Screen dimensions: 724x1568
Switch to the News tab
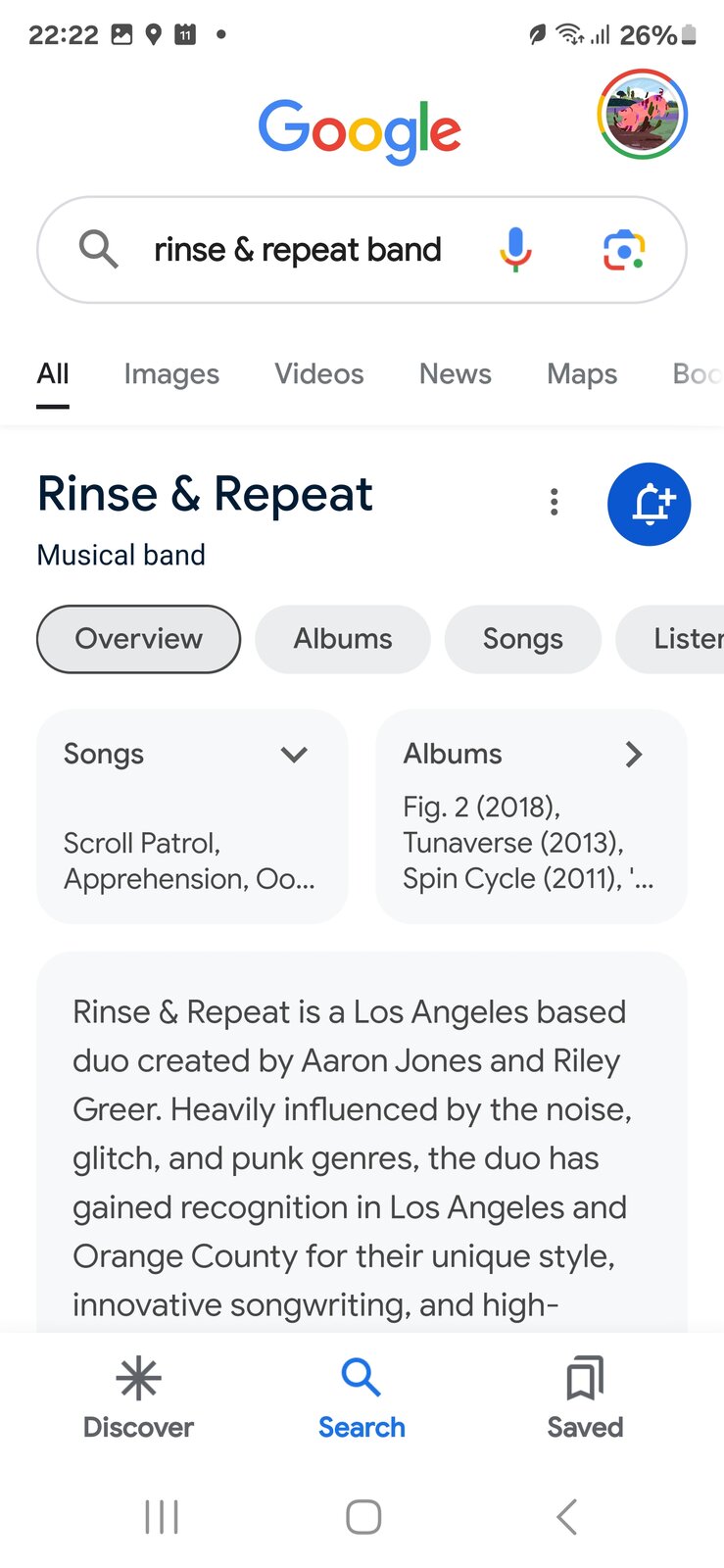[x=455, y=373]
